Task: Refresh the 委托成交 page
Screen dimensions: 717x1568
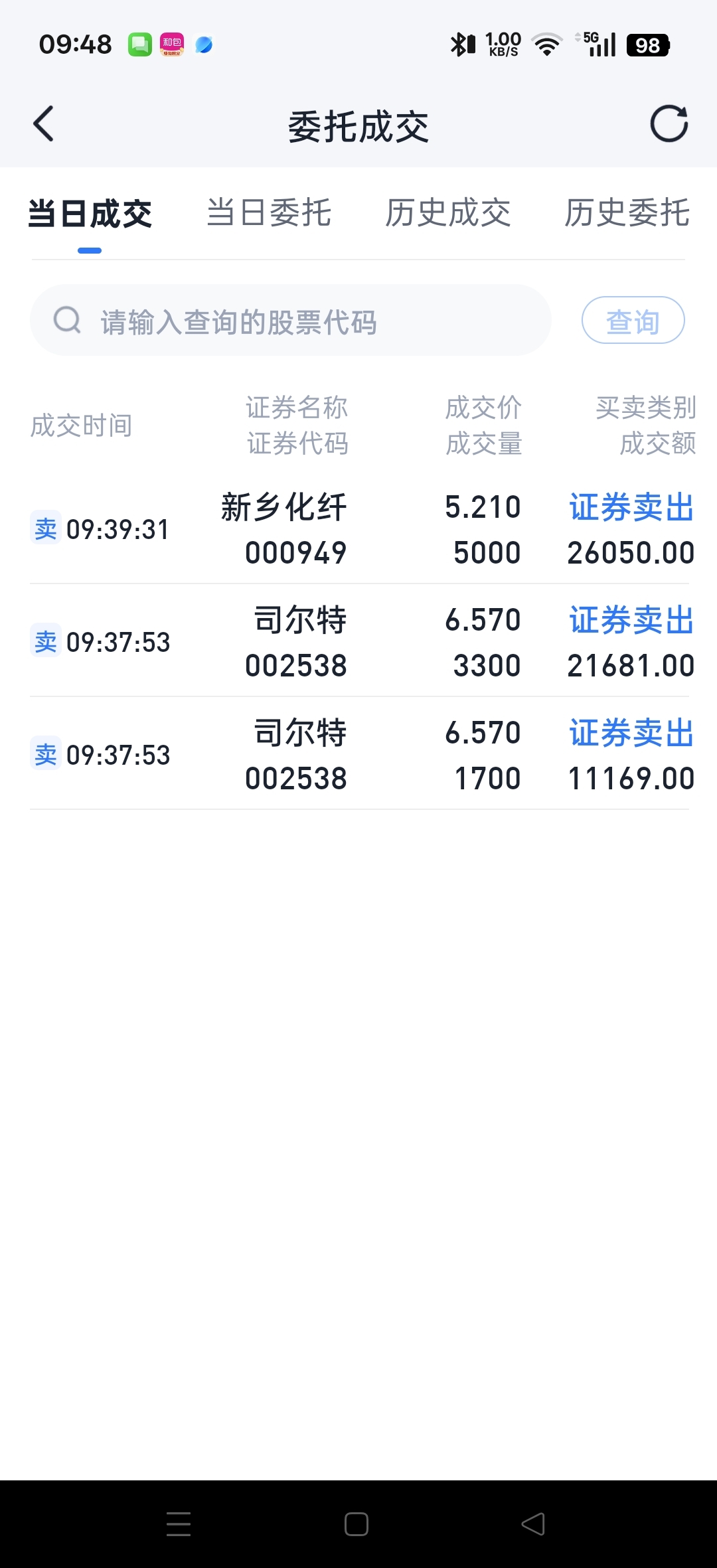Action: tap(669, 124)
